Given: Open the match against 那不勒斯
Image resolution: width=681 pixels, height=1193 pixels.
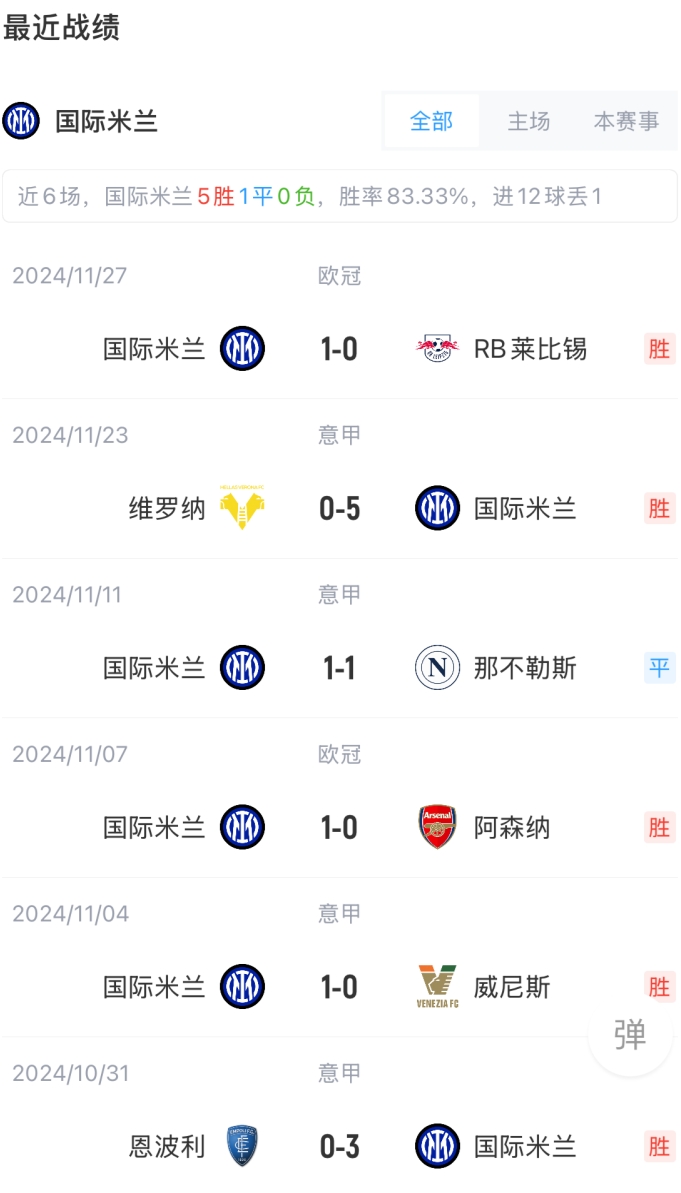Looking at the screenshot, I should tap(339, 668).
